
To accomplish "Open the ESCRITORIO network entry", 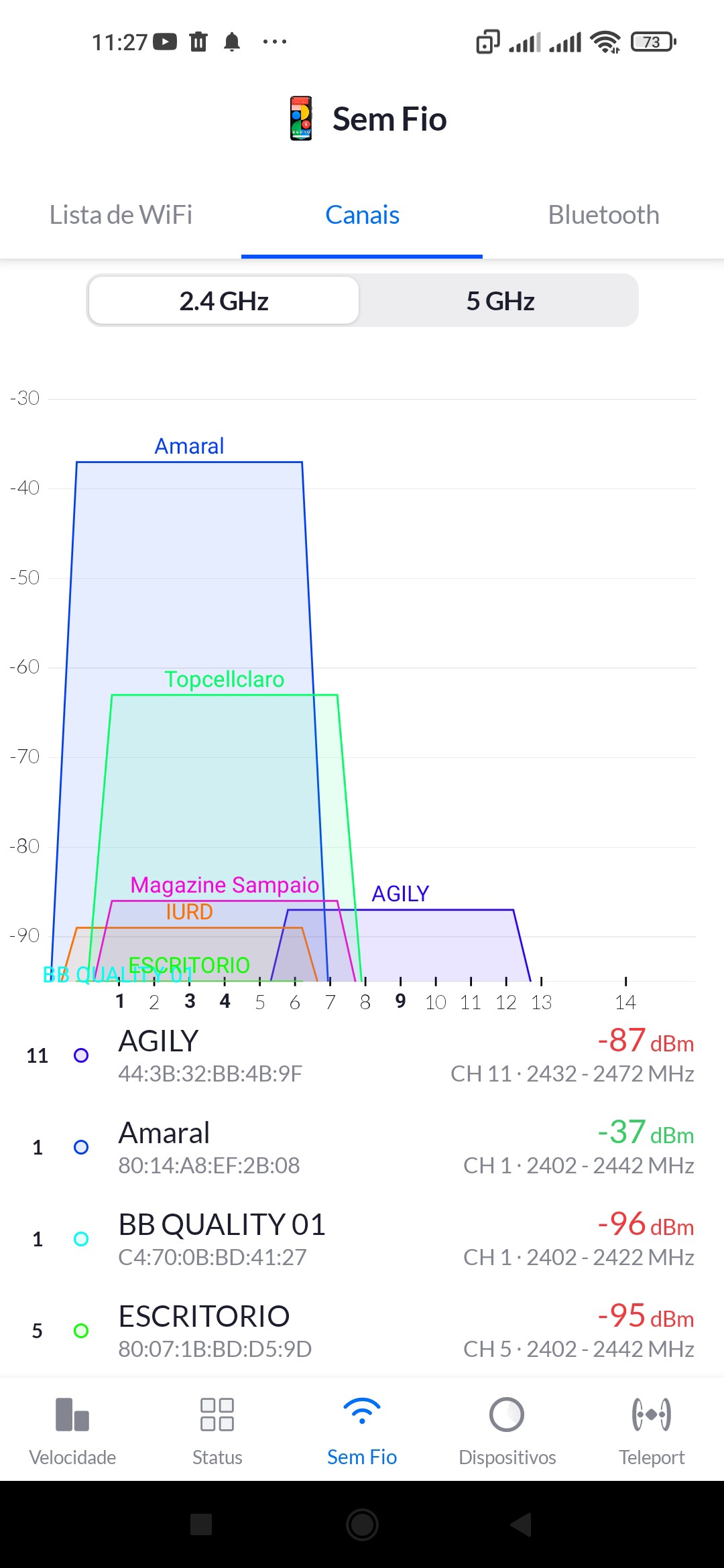I will click(x=362, y=1331).
